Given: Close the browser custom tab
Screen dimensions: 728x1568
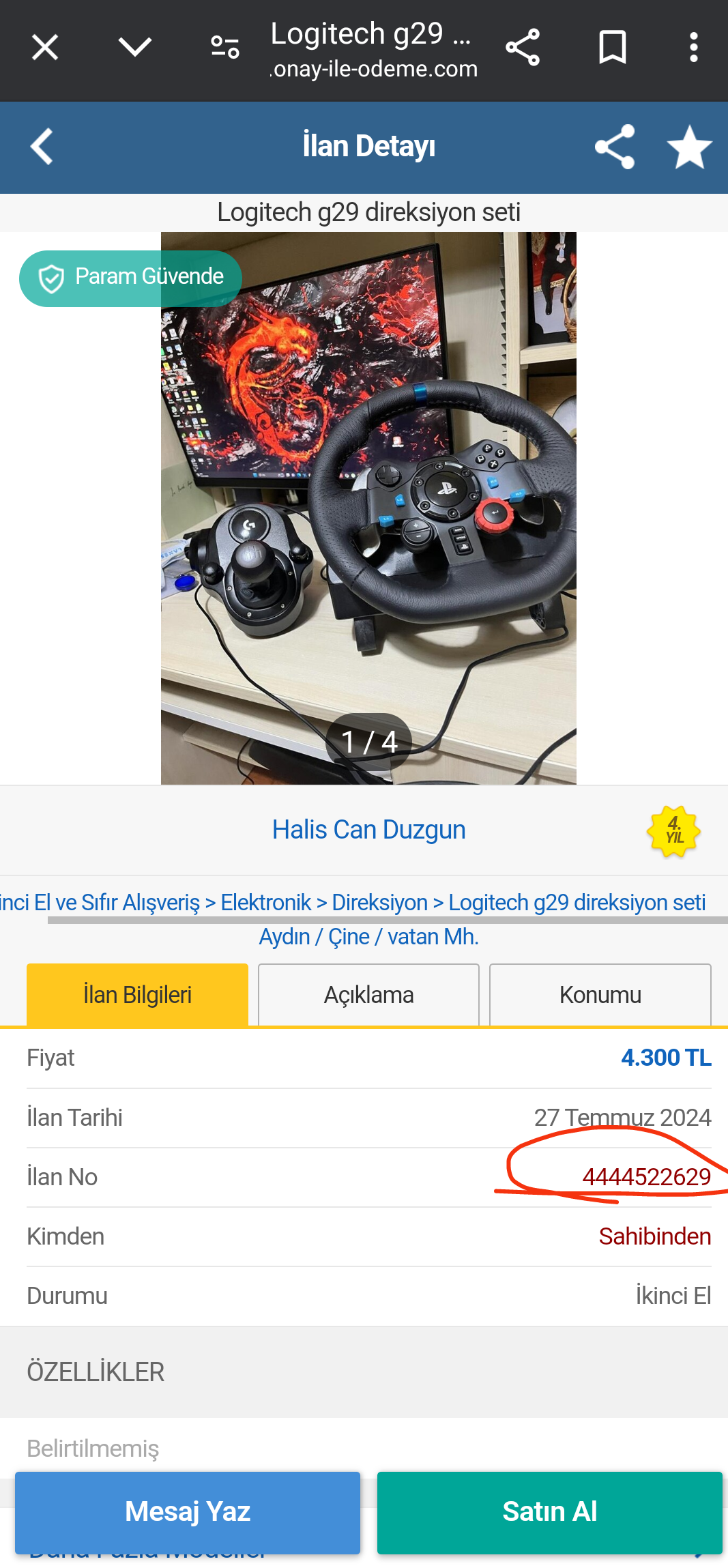Looking at the screenshot, I should tap(45, 48).
